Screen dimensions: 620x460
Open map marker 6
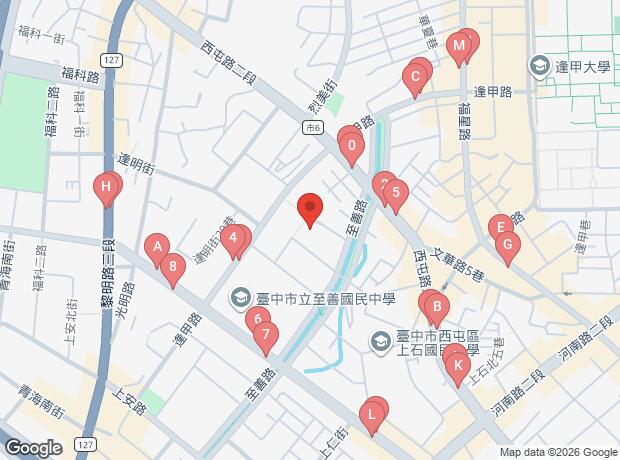click(x=258, y=322)
